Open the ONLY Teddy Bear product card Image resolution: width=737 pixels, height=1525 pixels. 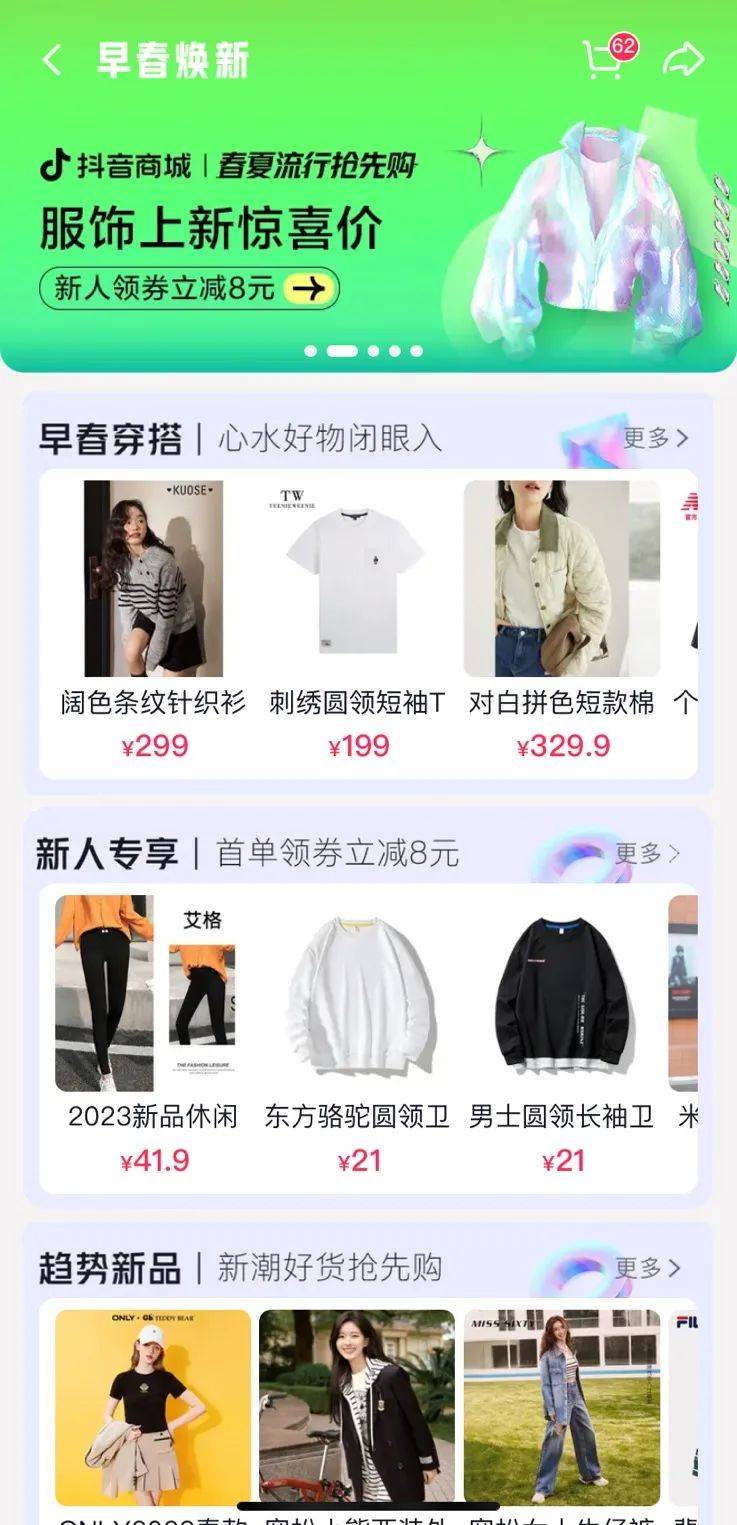153,1407
